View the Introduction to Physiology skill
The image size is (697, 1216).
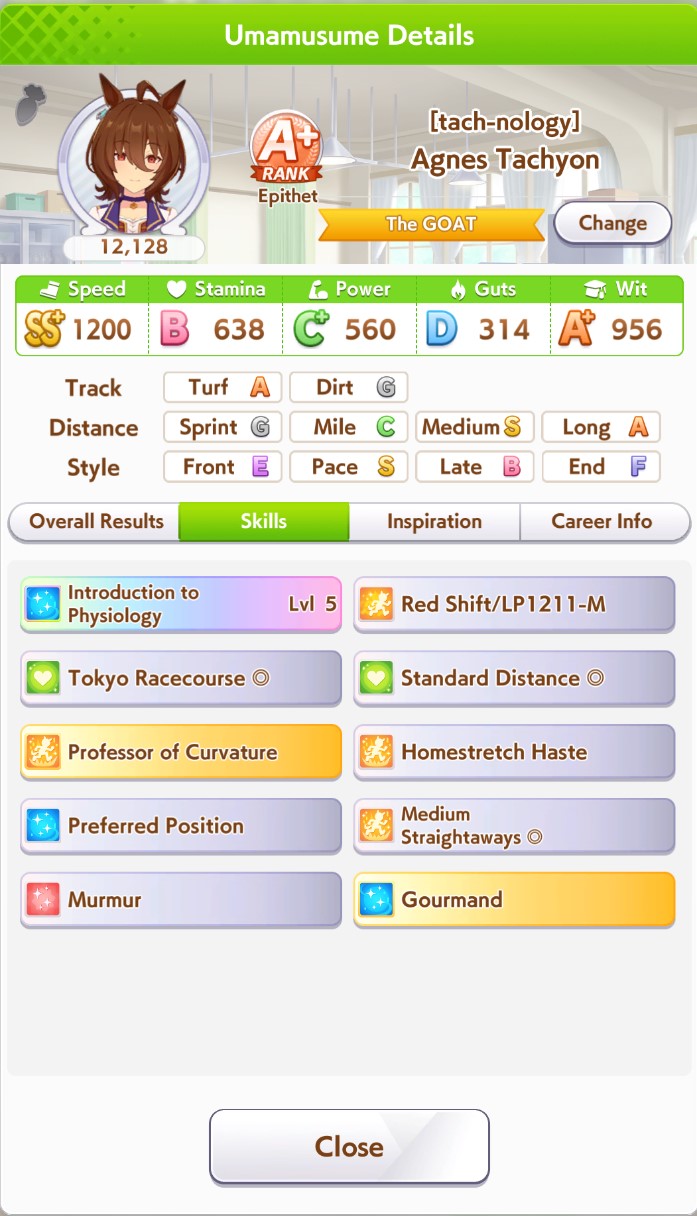[x=181, y=604]
